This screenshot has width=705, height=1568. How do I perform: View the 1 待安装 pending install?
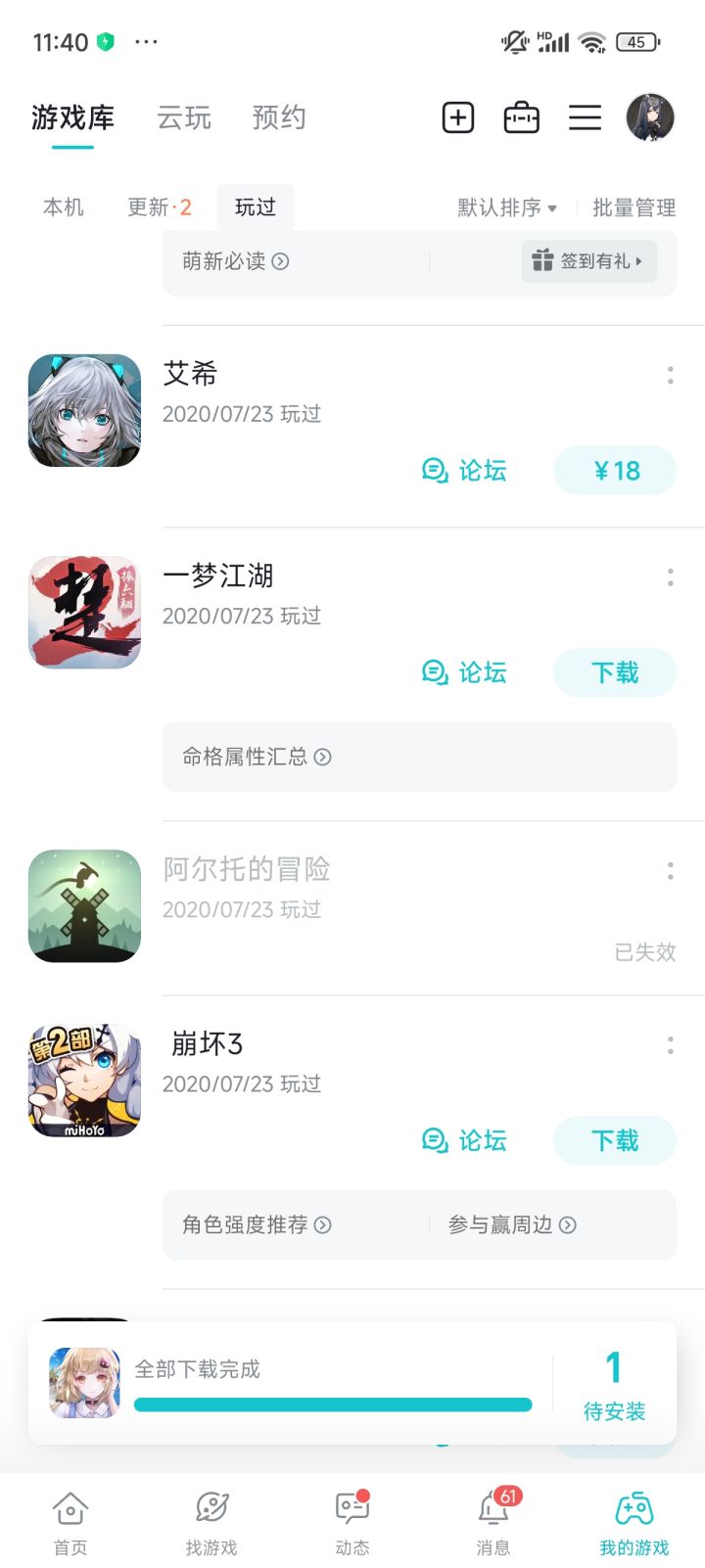614,1383
